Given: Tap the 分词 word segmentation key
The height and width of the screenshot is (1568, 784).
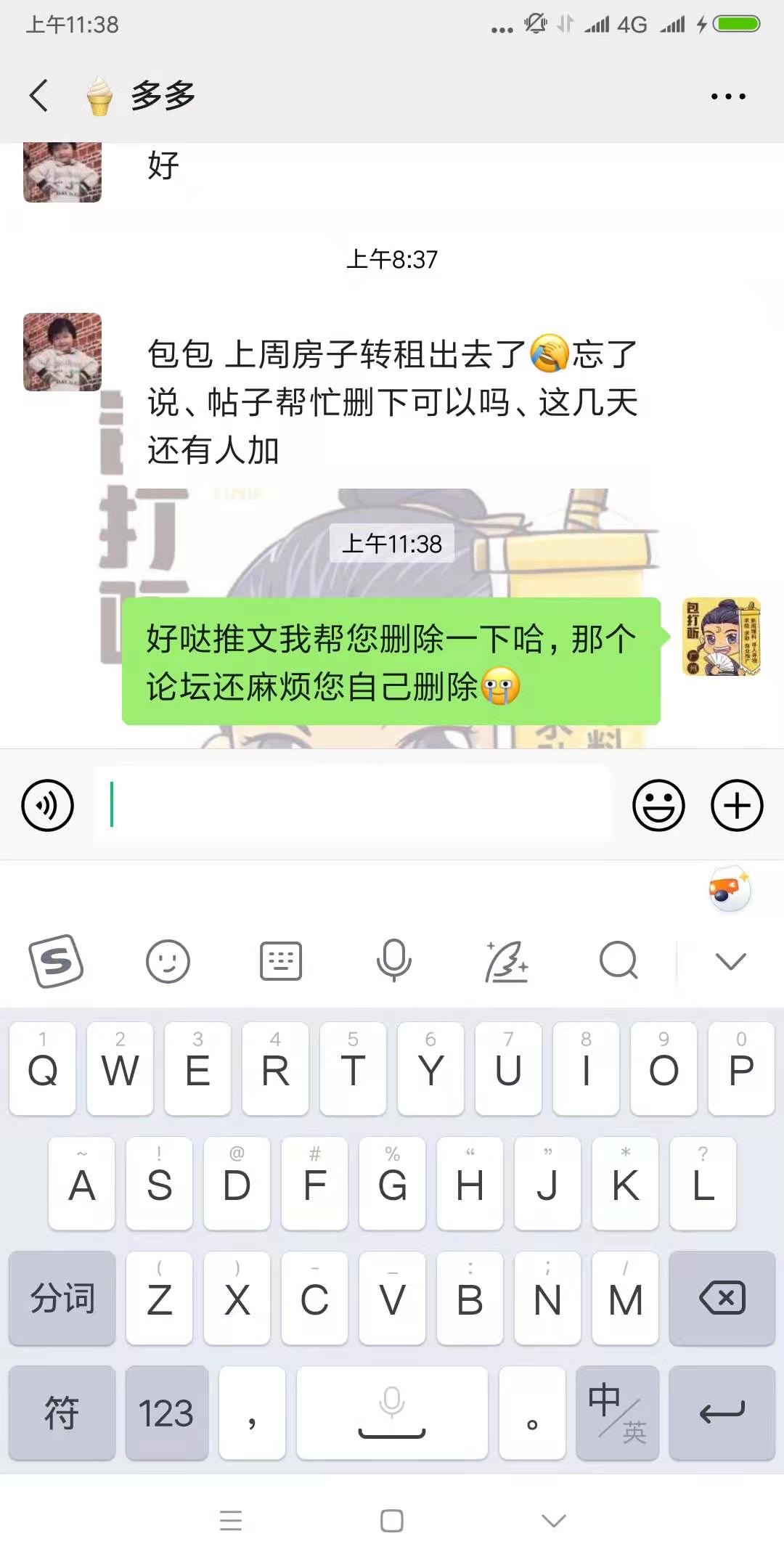Looking at the screenshot, I should 62,1298.
